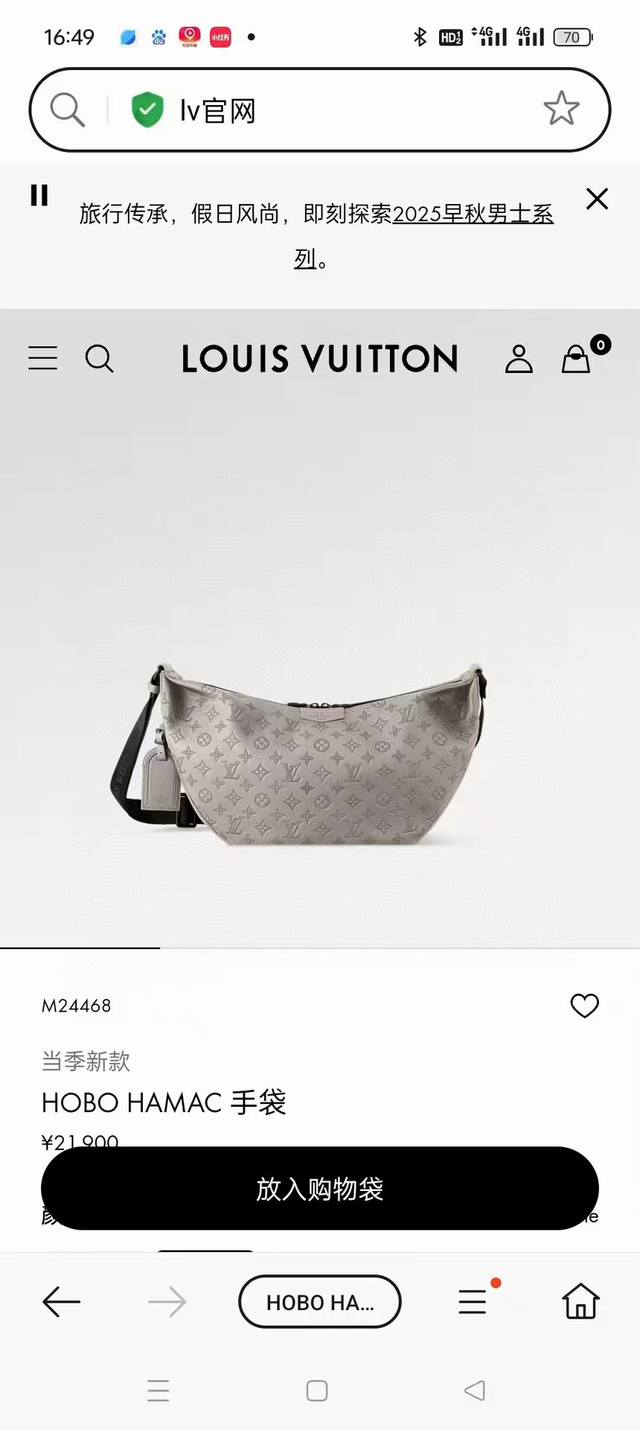Tap the system home square button
The width and height of the screenshot is (640, 1430).
pos(317,1390)
